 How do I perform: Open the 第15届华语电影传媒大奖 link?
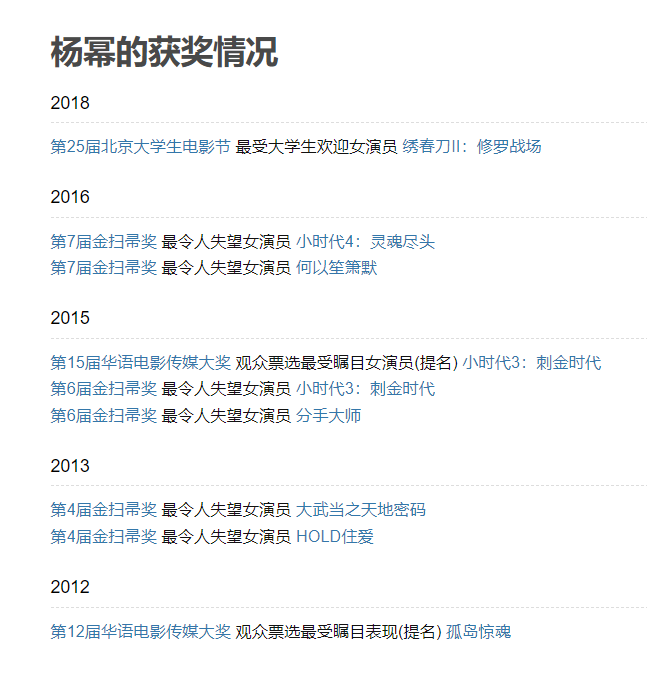(140, 363)
